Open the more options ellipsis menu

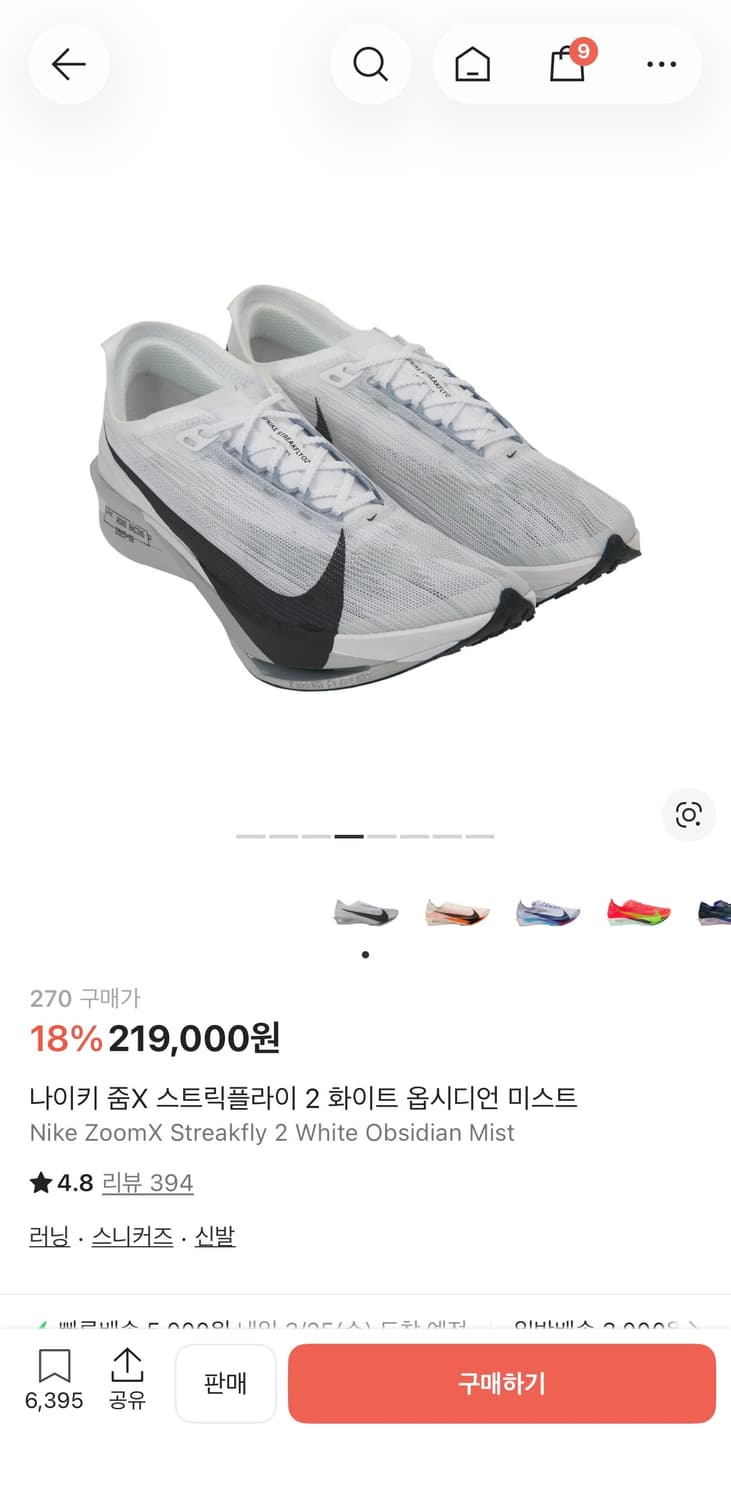[x=662, y=63]
